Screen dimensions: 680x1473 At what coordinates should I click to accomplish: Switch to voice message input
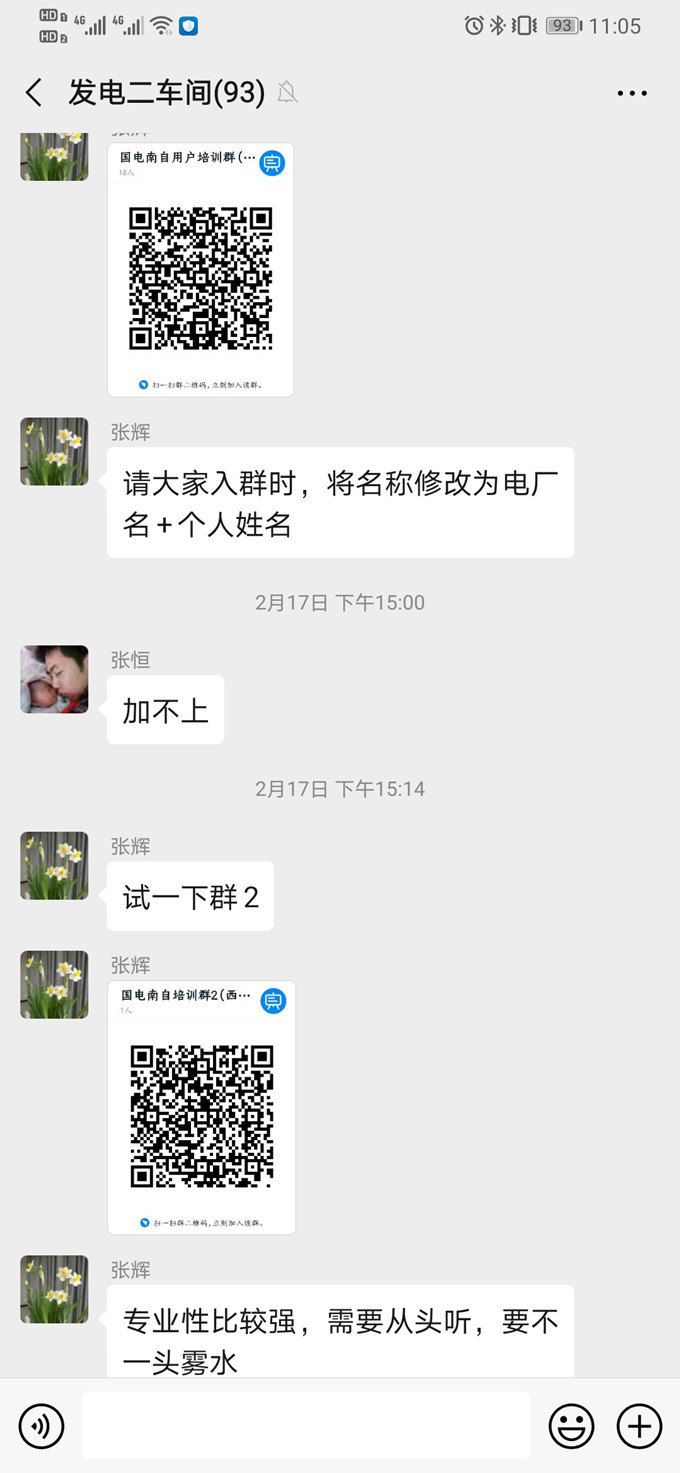tap(41, 1425)
